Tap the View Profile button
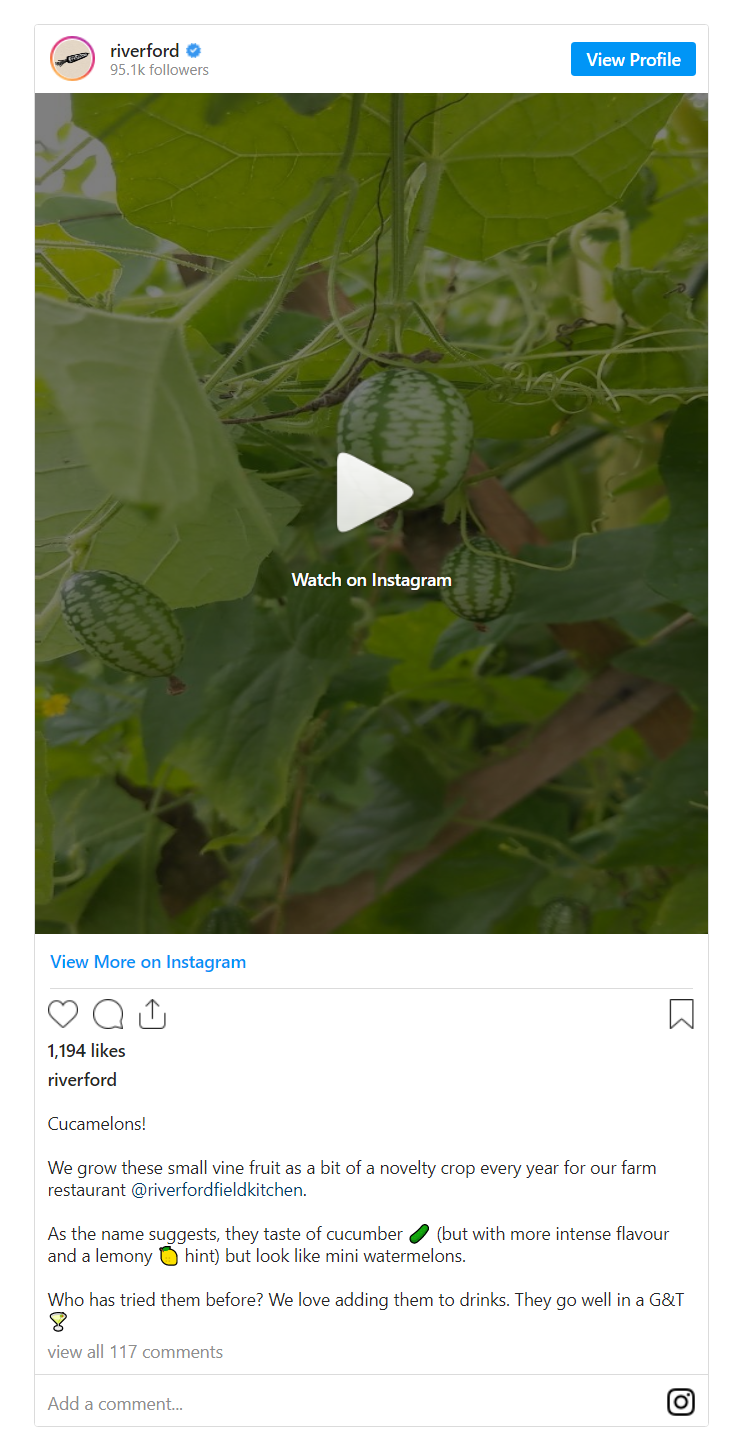739x1445 pixels. tap(633, 59)
